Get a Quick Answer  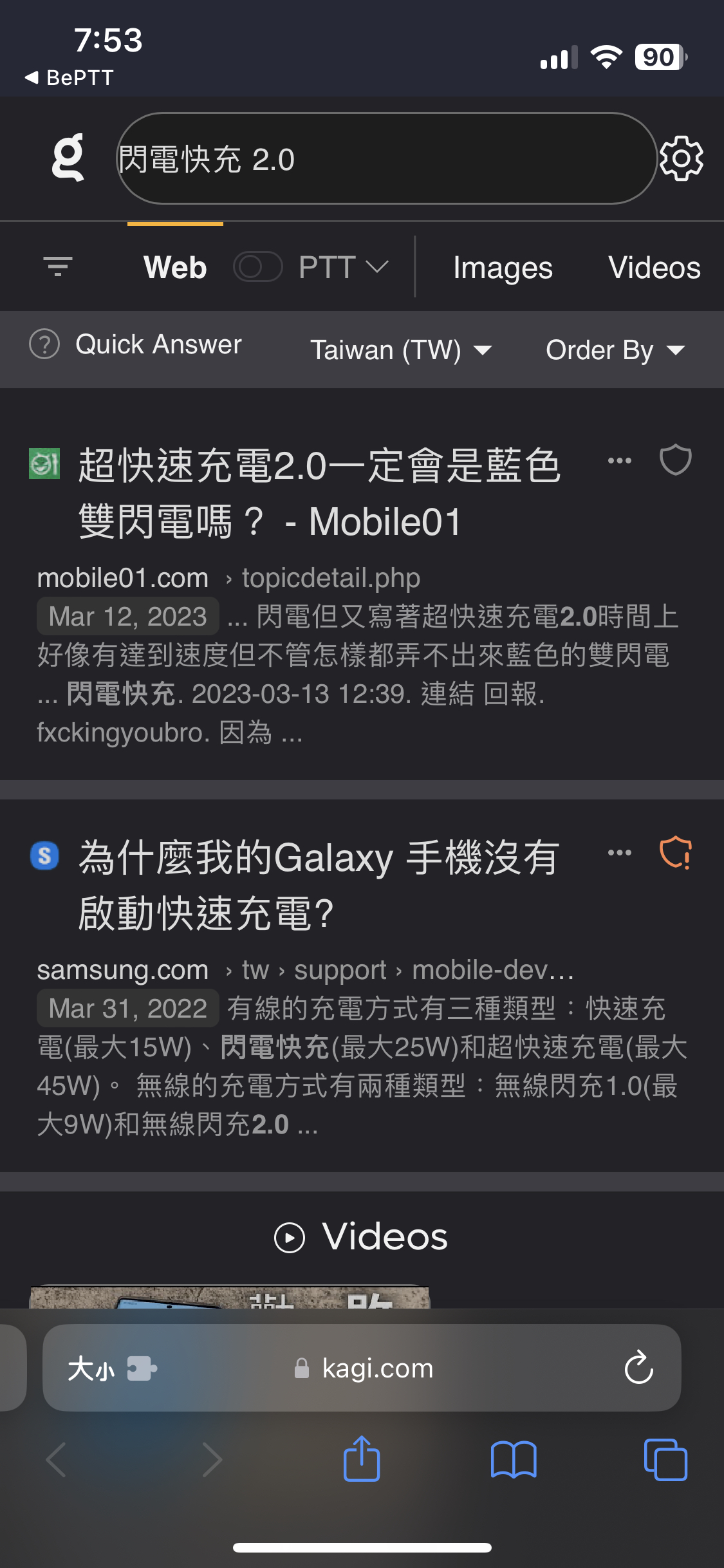click(136, 345)
